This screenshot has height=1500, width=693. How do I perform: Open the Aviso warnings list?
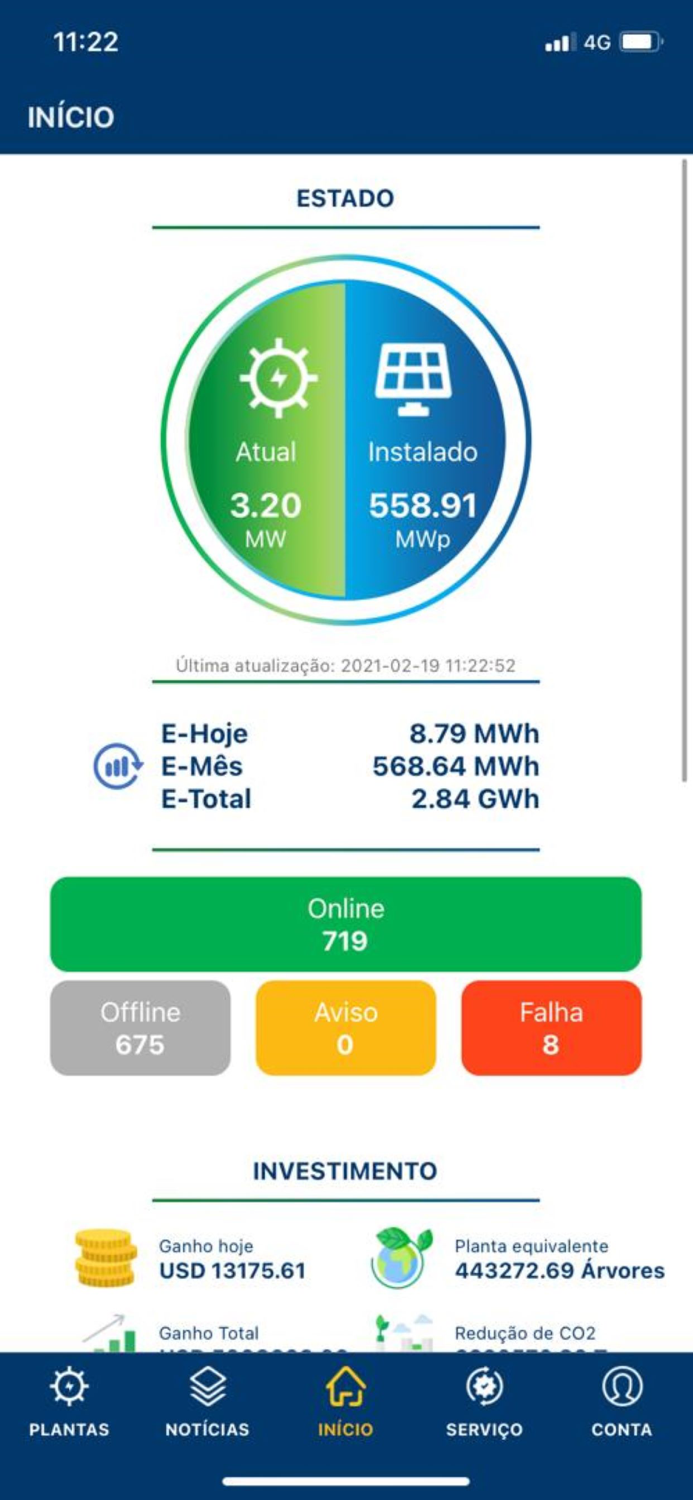(346, 1028)
